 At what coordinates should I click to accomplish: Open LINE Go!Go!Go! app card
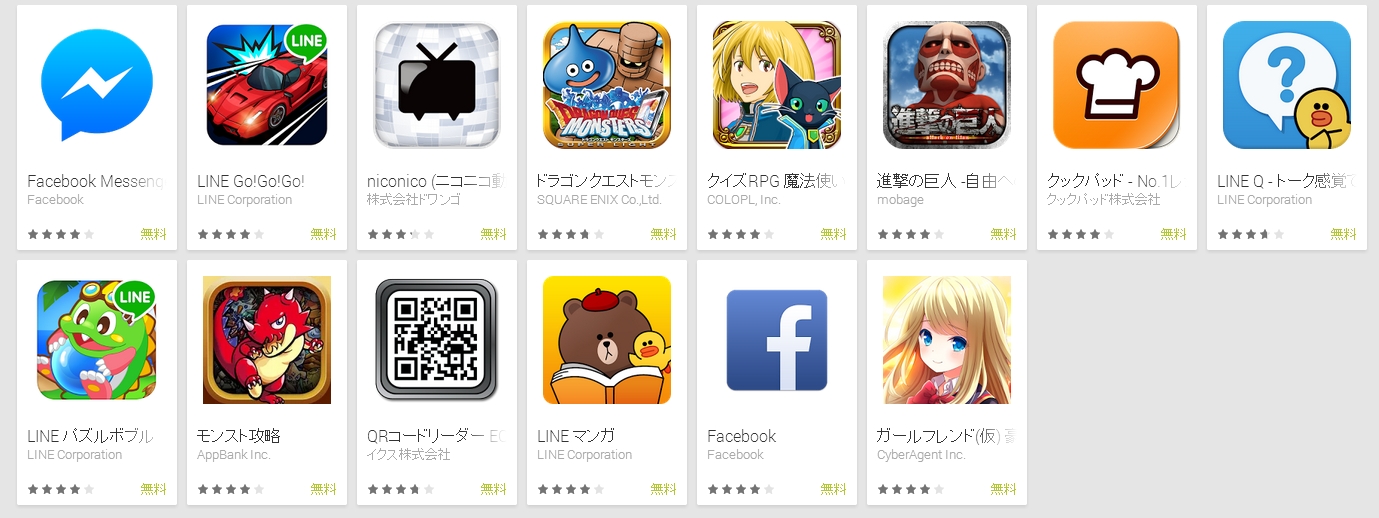267,86
